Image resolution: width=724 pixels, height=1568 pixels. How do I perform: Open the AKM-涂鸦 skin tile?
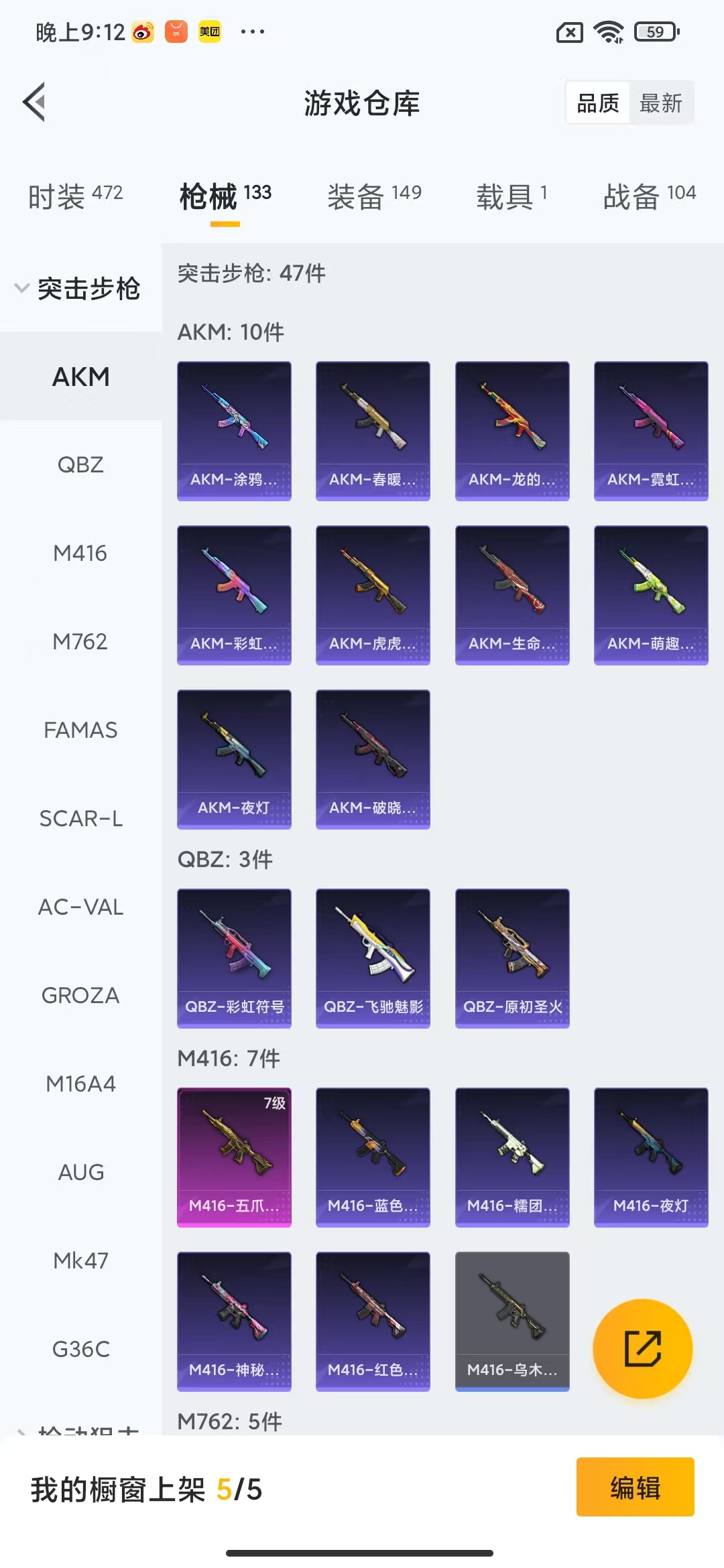pyautogui.click(x=234, y=431)
